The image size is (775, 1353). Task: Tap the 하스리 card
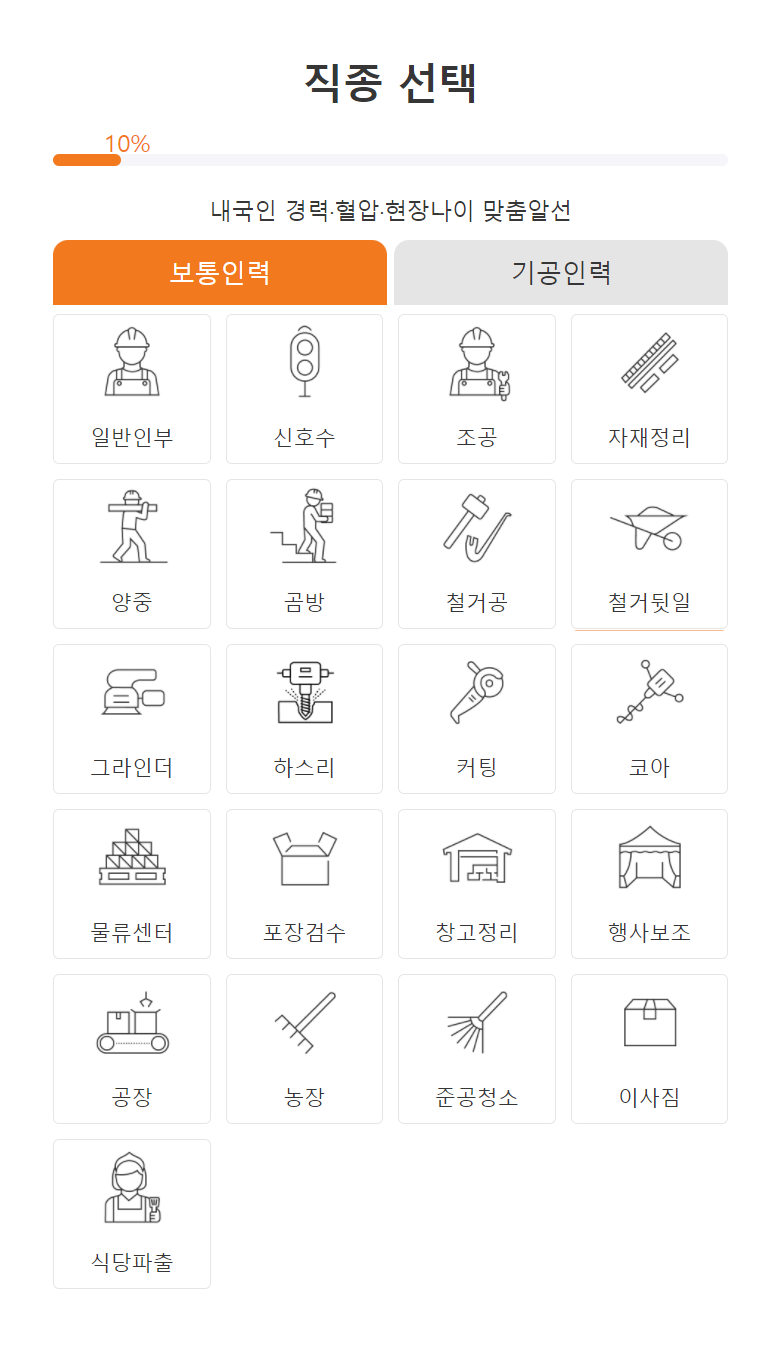[x=304, y=719]
